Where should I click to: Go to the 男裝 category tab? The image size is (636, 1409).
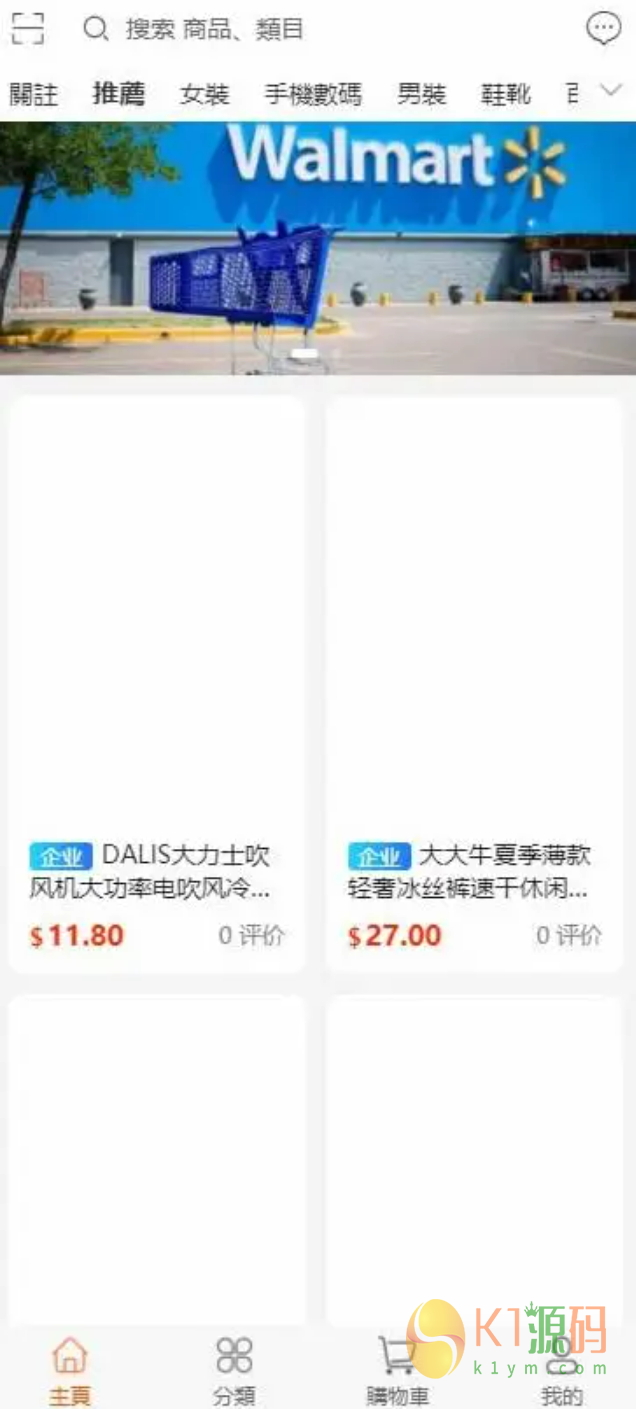421,94
